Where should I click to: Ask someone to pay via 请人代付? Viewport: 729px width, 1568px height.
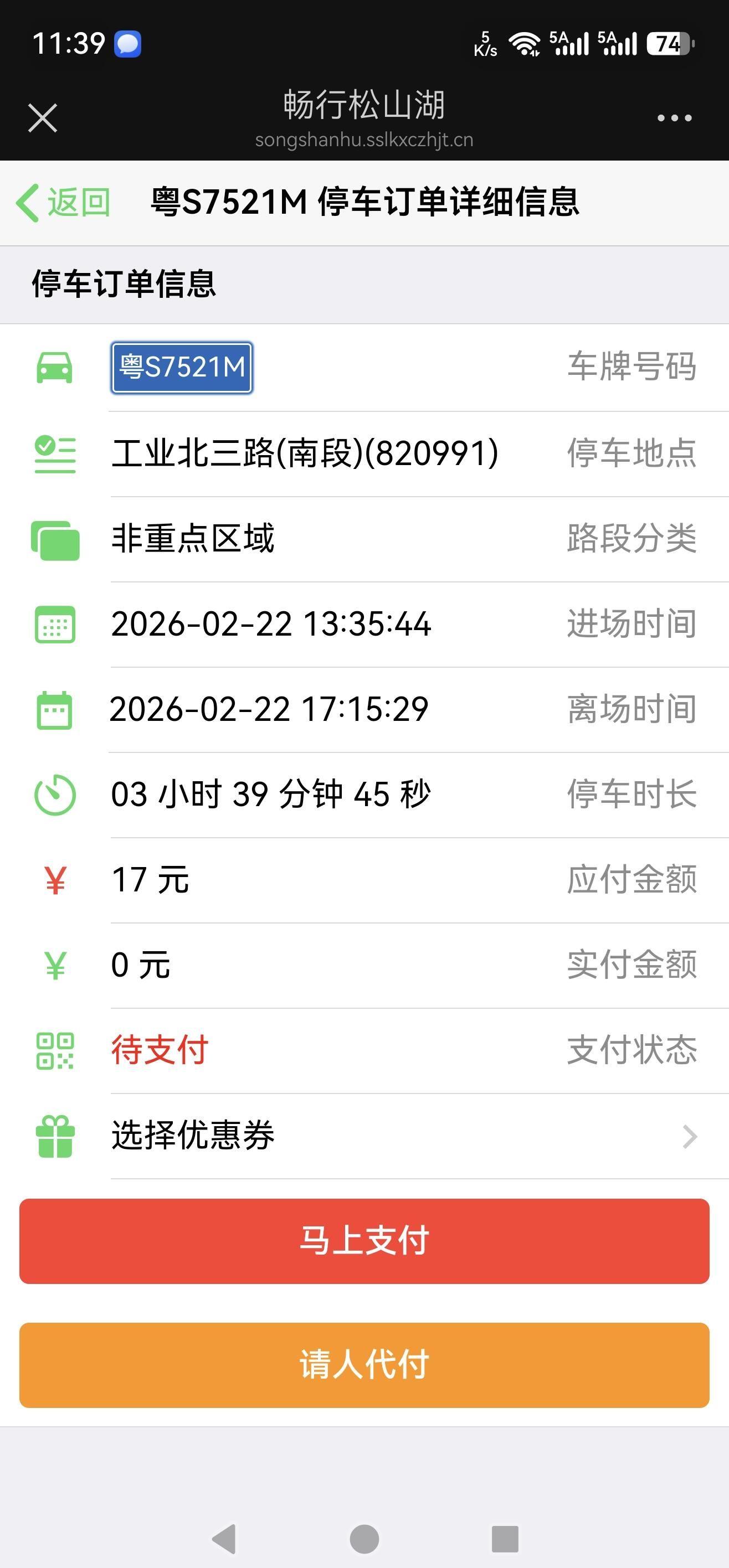[364, 1365]
